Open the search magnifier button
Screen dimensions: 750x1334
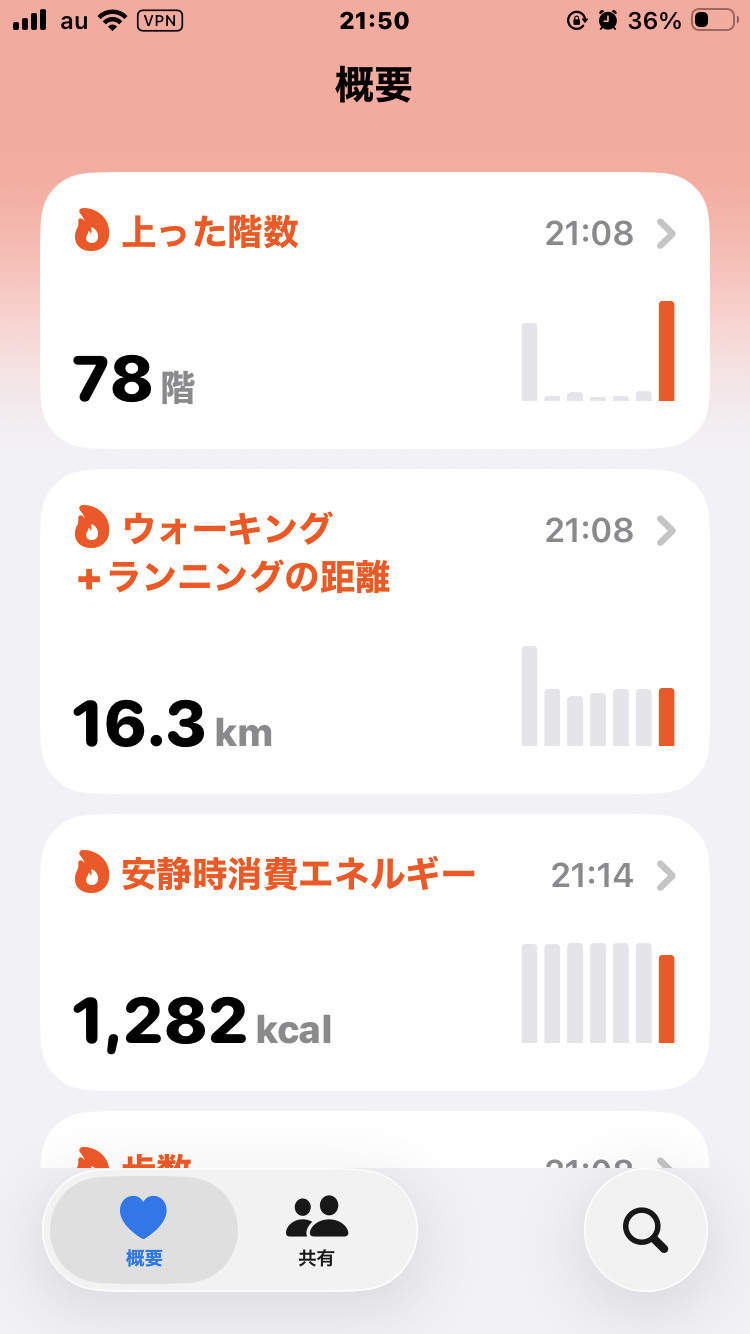pos(645,1230)
